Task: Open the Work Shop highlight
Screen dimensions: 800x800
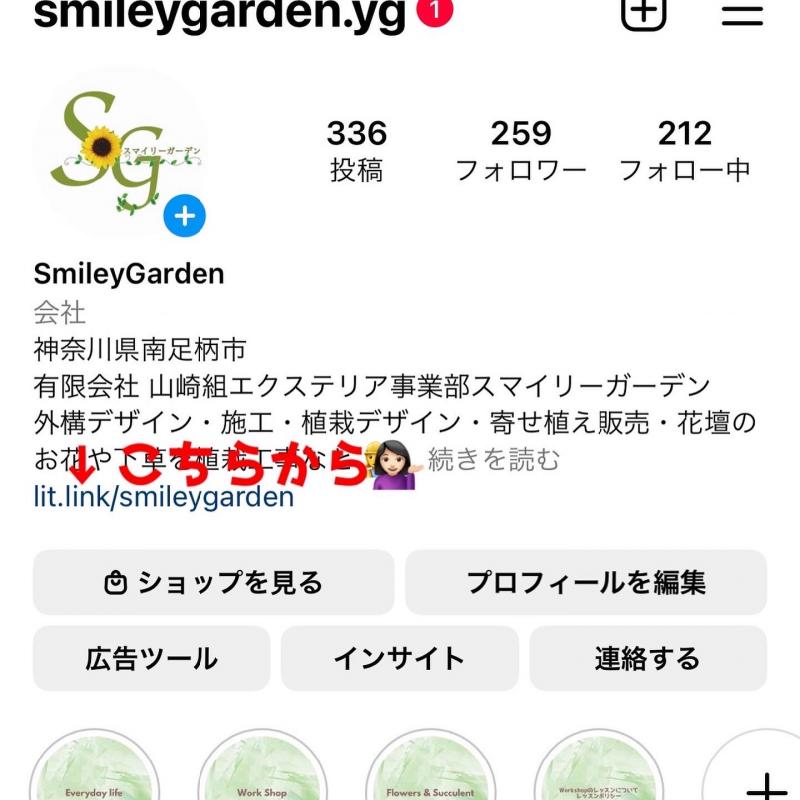Action: [x=262, y=772]
